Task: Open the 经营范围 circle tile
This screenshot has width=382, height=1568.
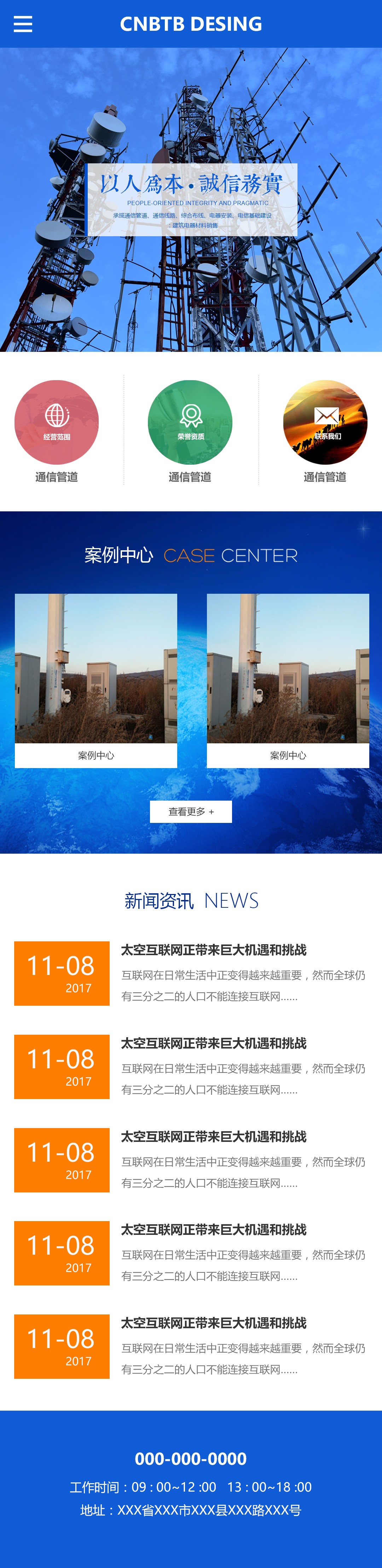Action: tap(57, 422)
